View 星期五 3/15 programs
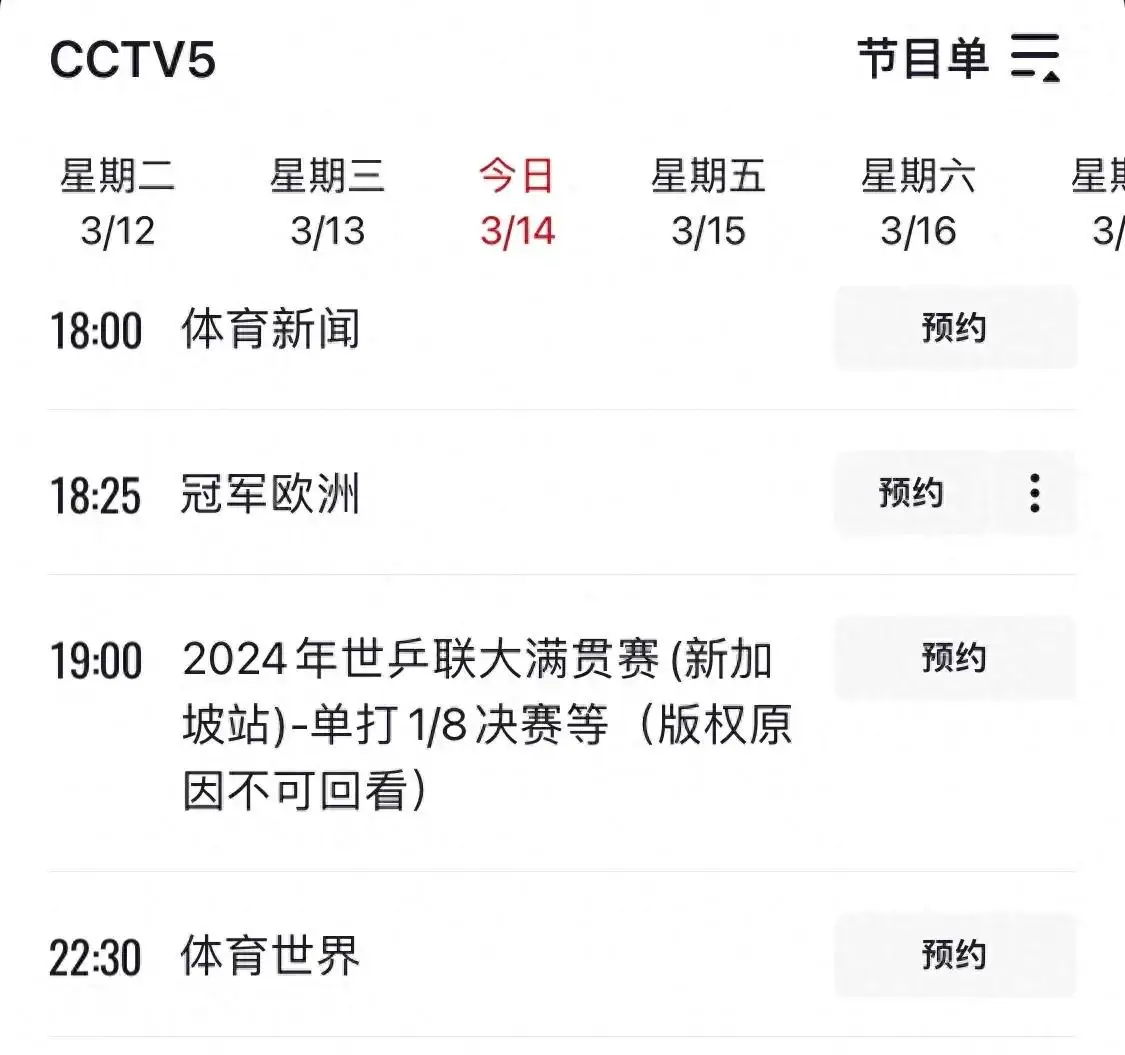Image resolution: width=1125 pixels, height=1055 pixels. point(708,204)
